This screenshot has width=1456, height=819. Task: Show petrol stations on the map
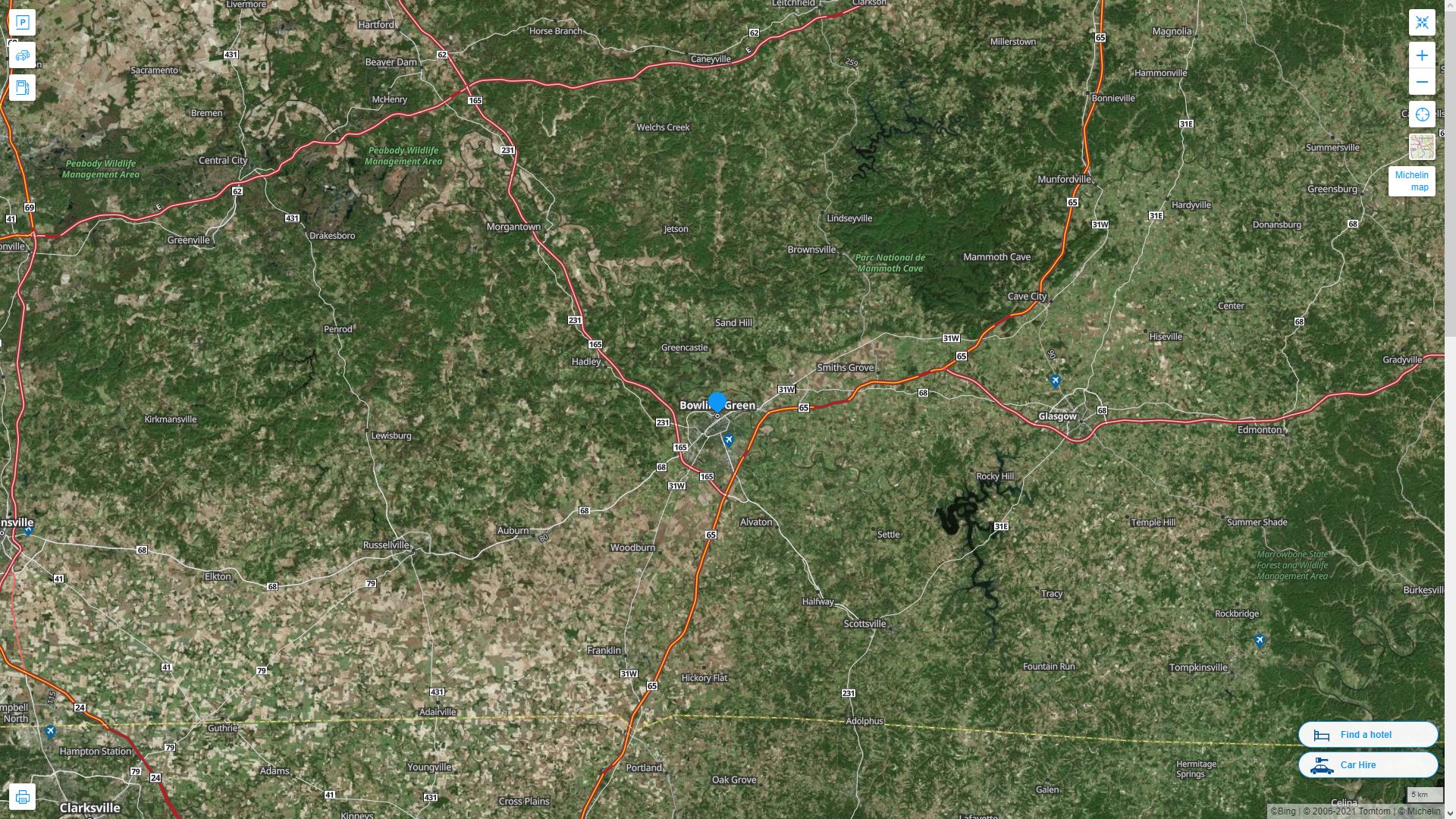point(22,88)
